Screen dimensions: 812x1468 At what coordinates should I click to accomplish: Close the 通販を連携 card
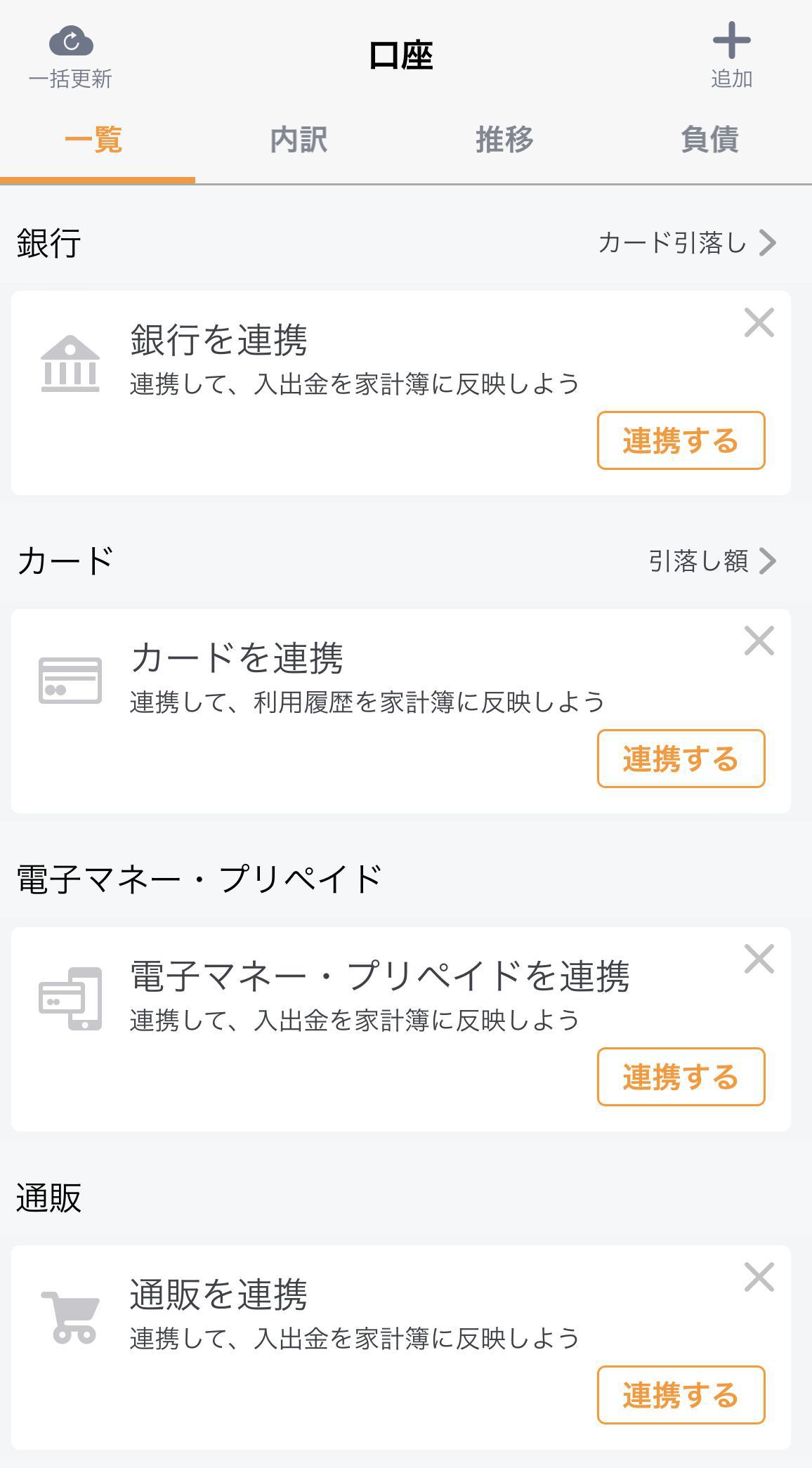[759, 1278]
